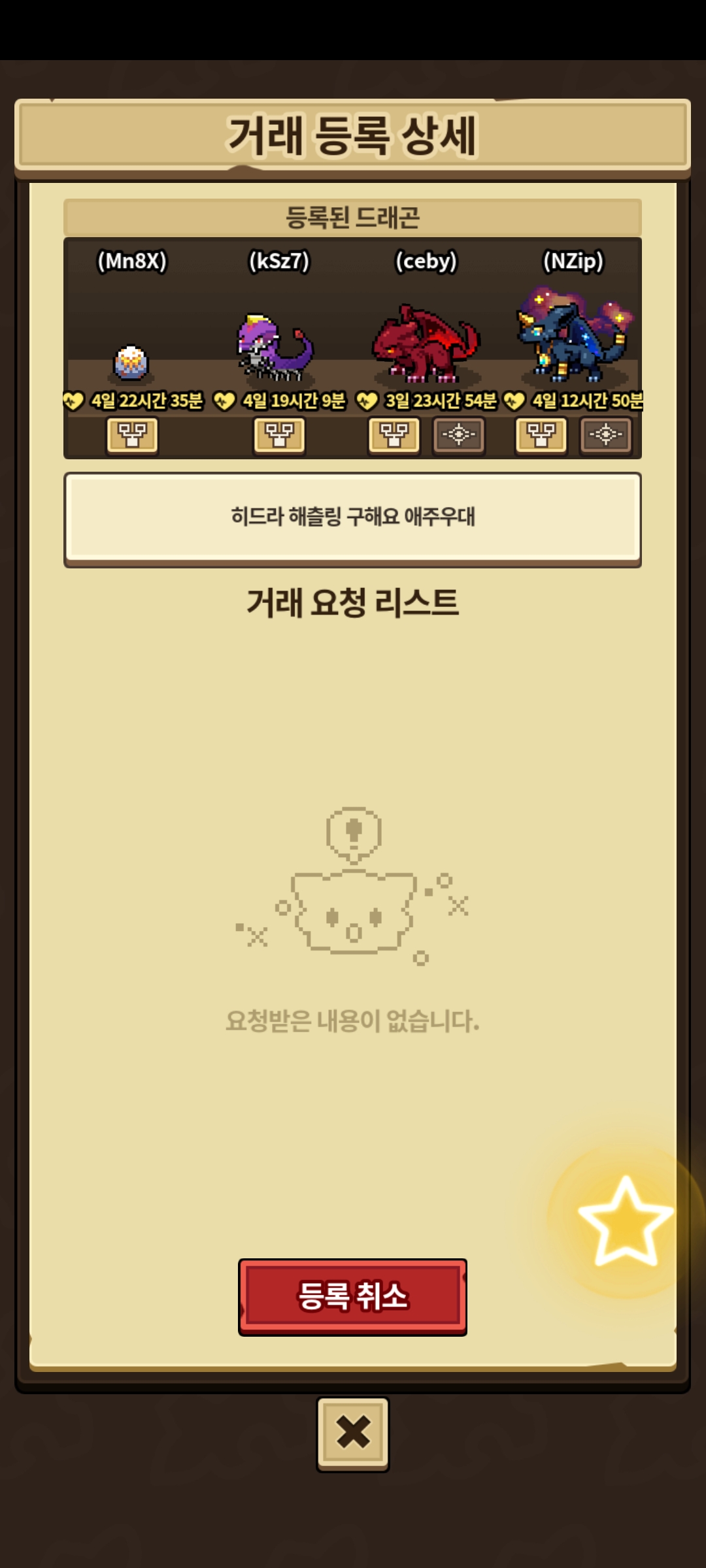Select the purple dragon kSz7
Image resolution: width=706 pixels, height=1568 pixels.
(x=275, y=348)
